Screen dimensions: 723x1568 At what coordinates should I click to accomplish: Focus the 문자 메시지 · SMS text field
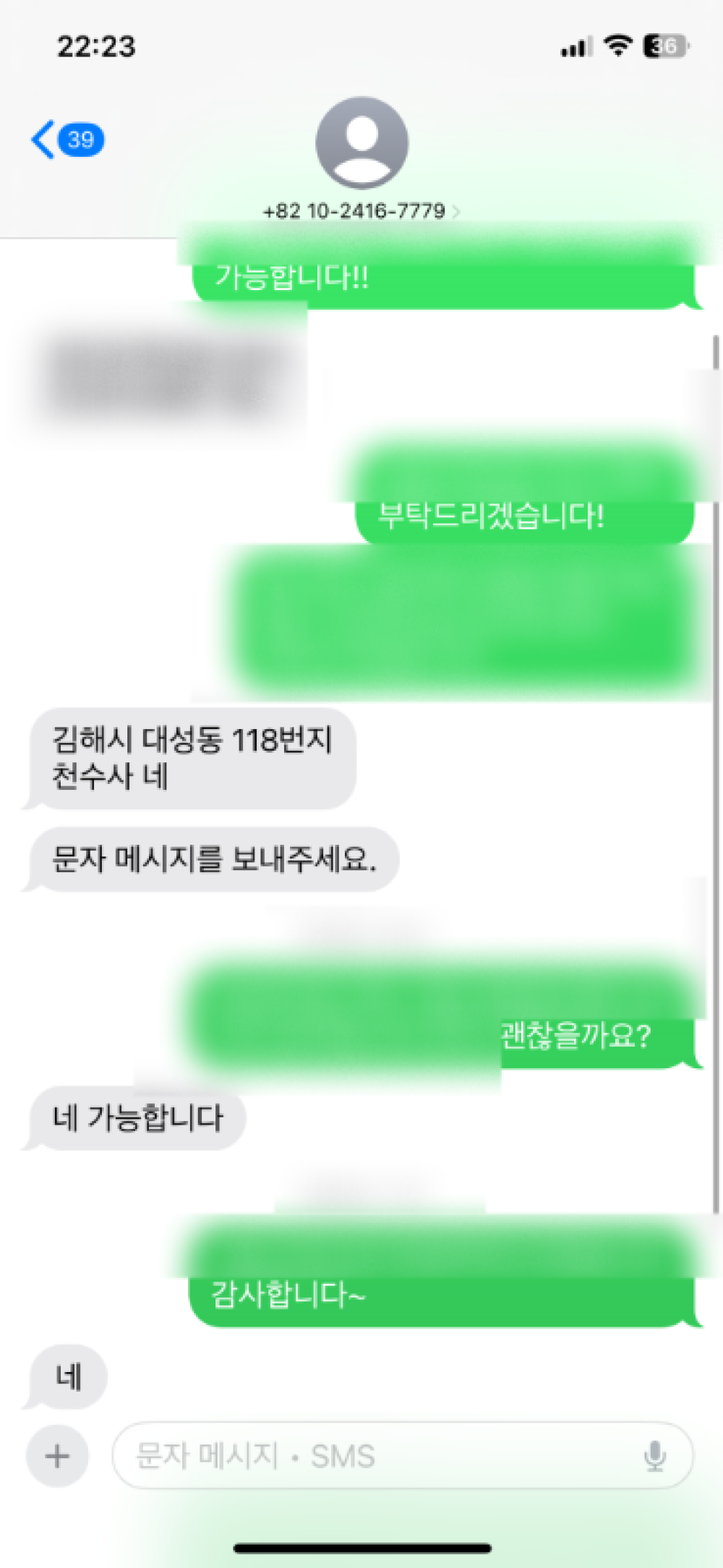pyautogui.click(x=376, y=1455)
